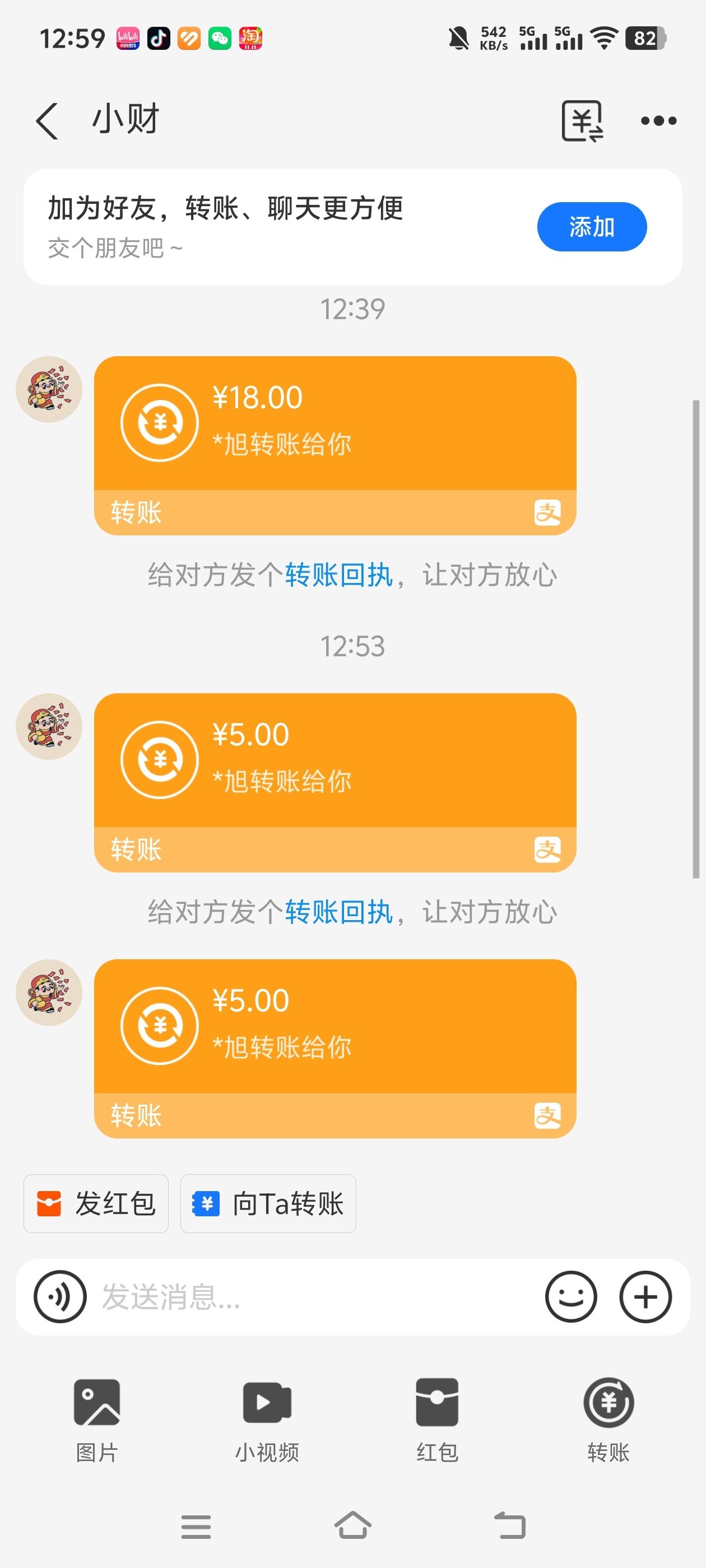
Task: Select 小视频 to send a short video
Action: coord(267,1420)
